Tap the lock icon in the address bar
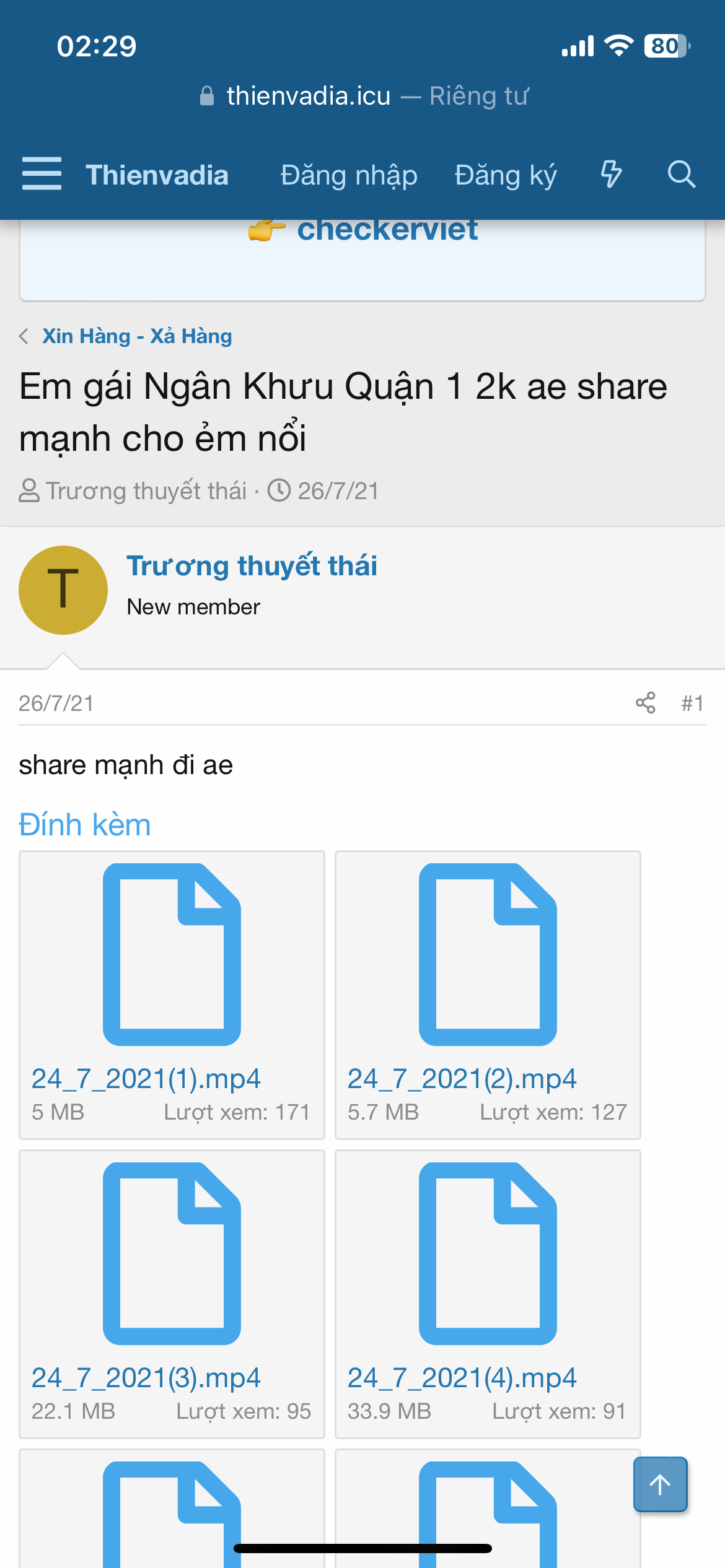 pyautogui.click(x=206, y=94)
